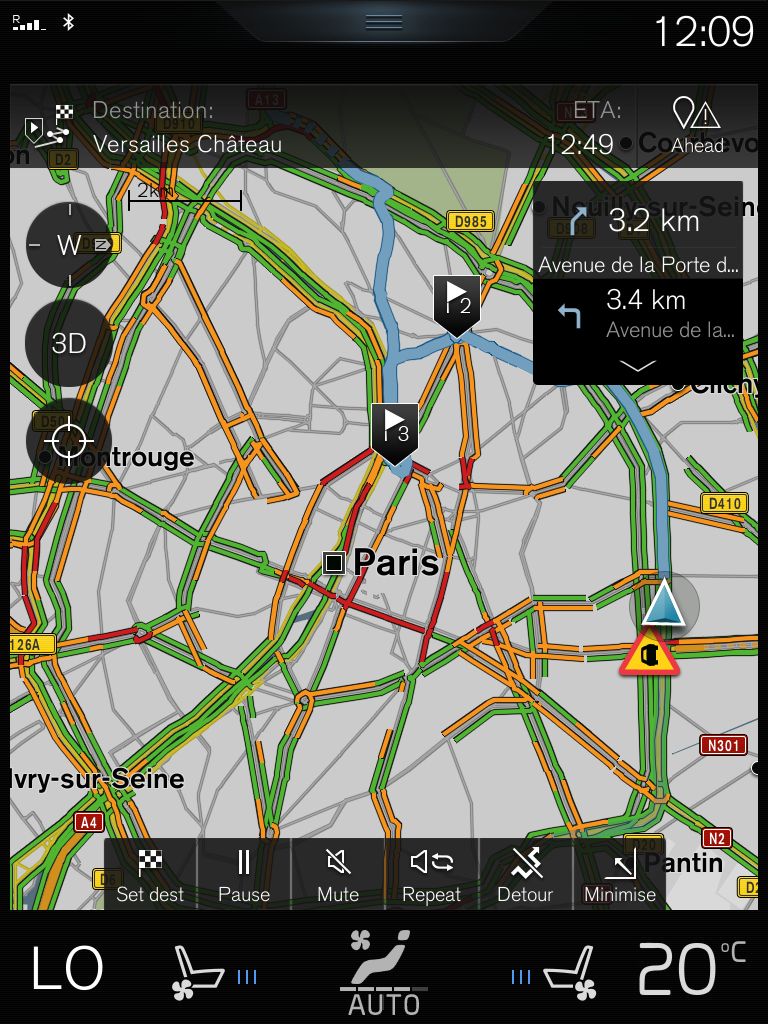Switch map view to 3D
768x1024 pixels.
[x=69, y=343]
